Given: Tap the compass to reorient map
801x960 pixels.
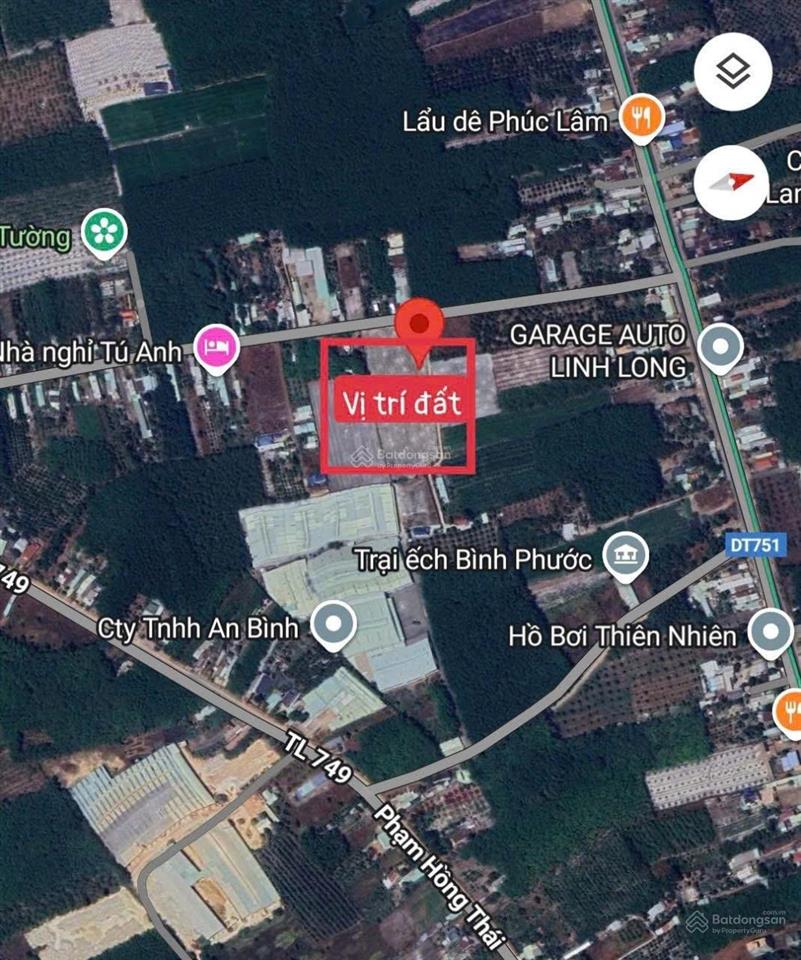Looking at the screenshot, I should pos(732,182).
